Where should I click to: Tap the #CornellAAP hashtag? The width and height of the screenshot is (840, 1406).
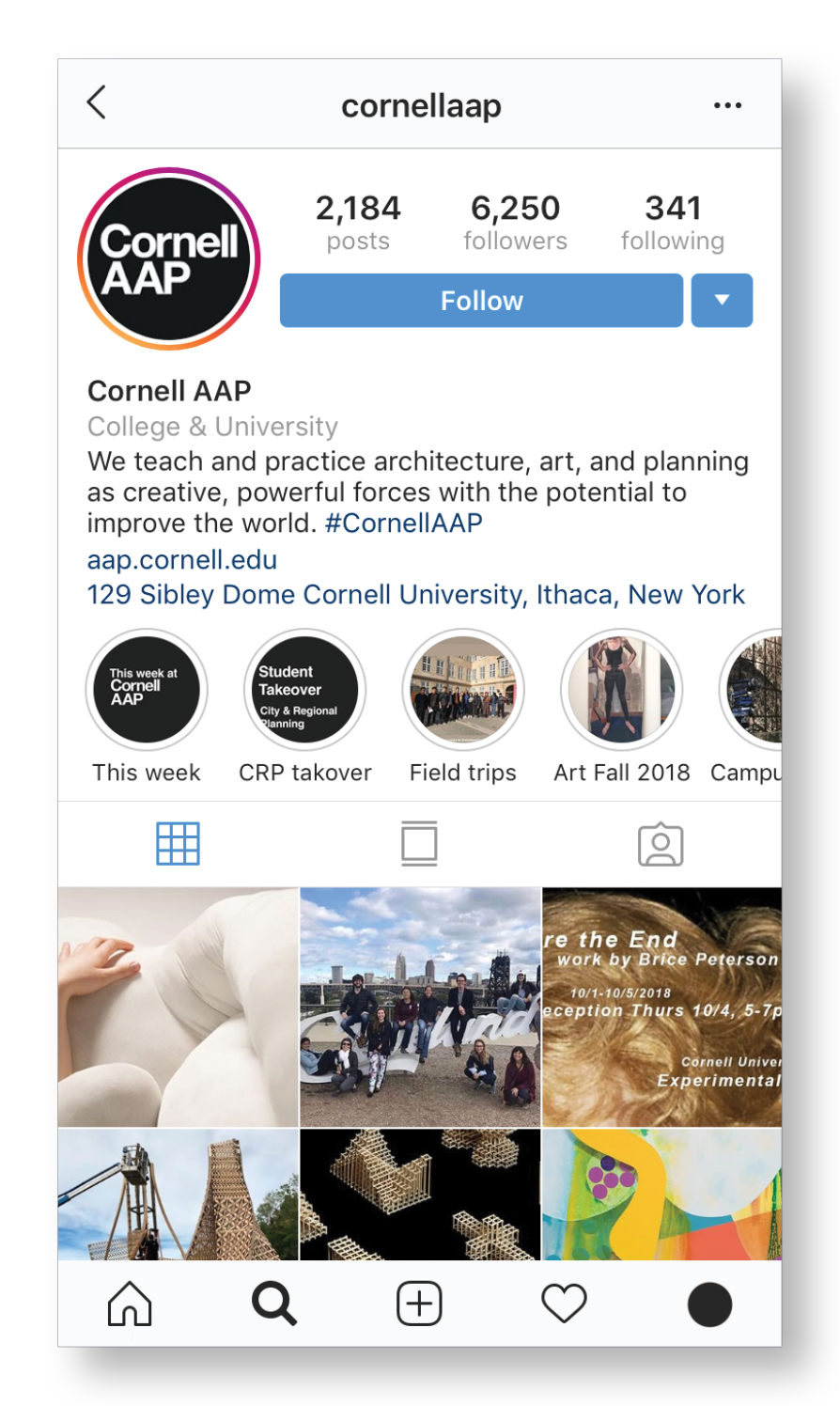point(403,523)
